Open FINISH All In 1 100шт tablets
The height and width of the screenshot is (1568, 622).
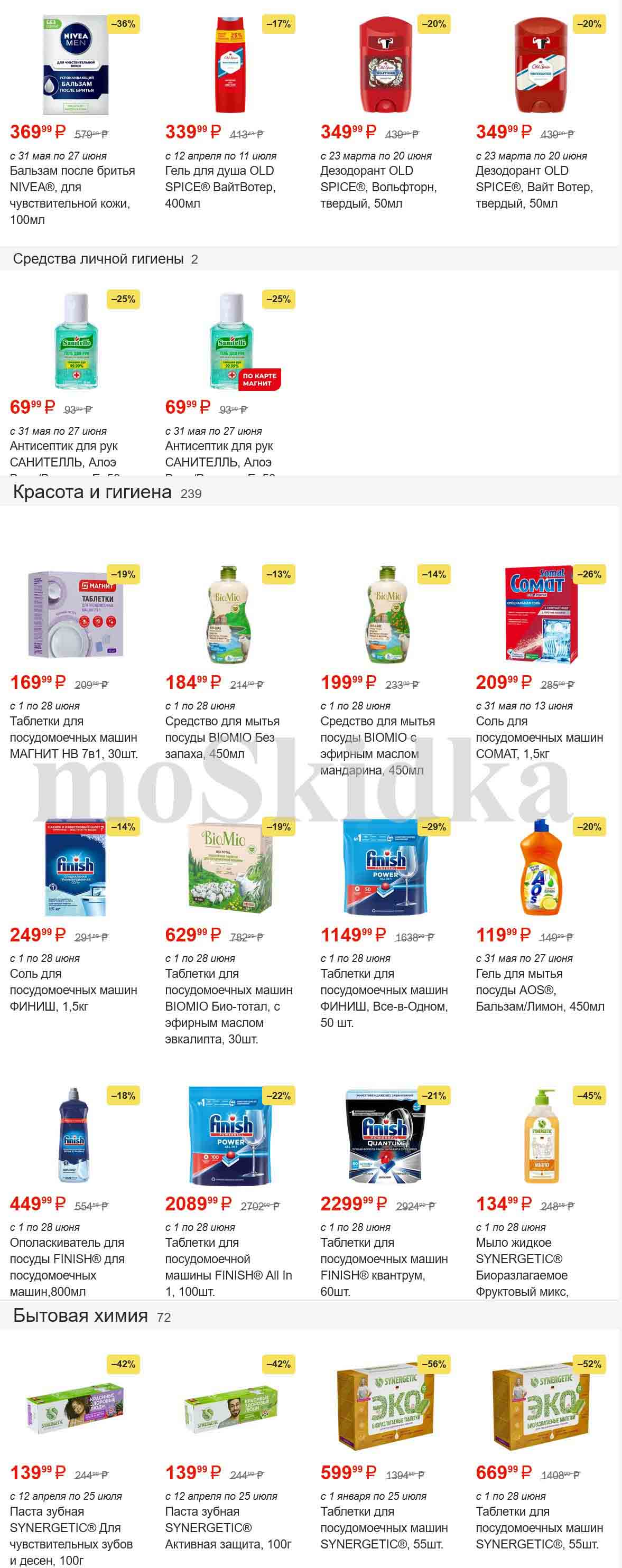(x=230, y=1136)
